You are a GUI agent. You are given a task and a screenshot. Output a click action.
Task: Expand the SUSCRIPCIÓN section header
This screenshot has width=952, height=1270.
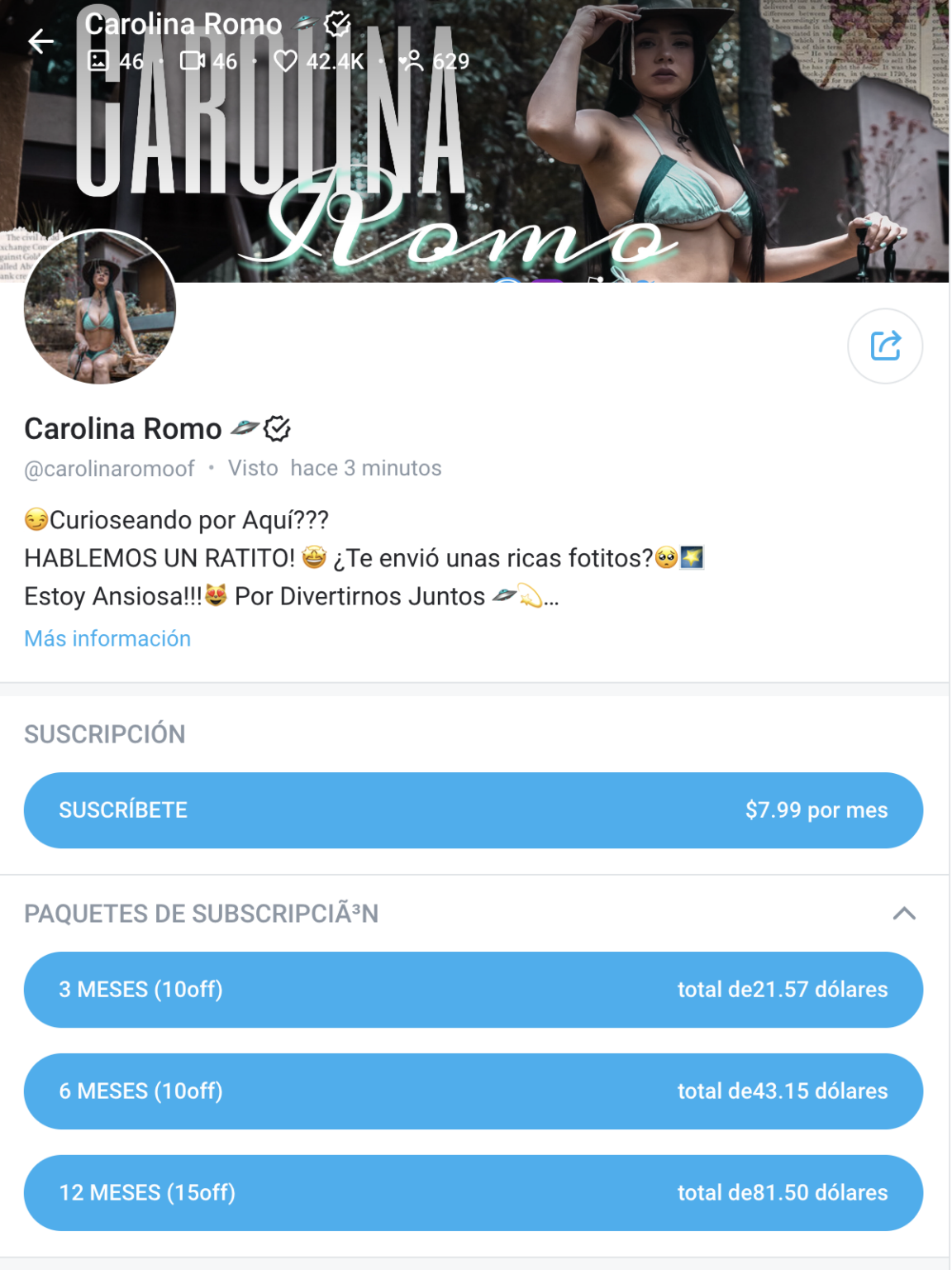click(105, 733)
